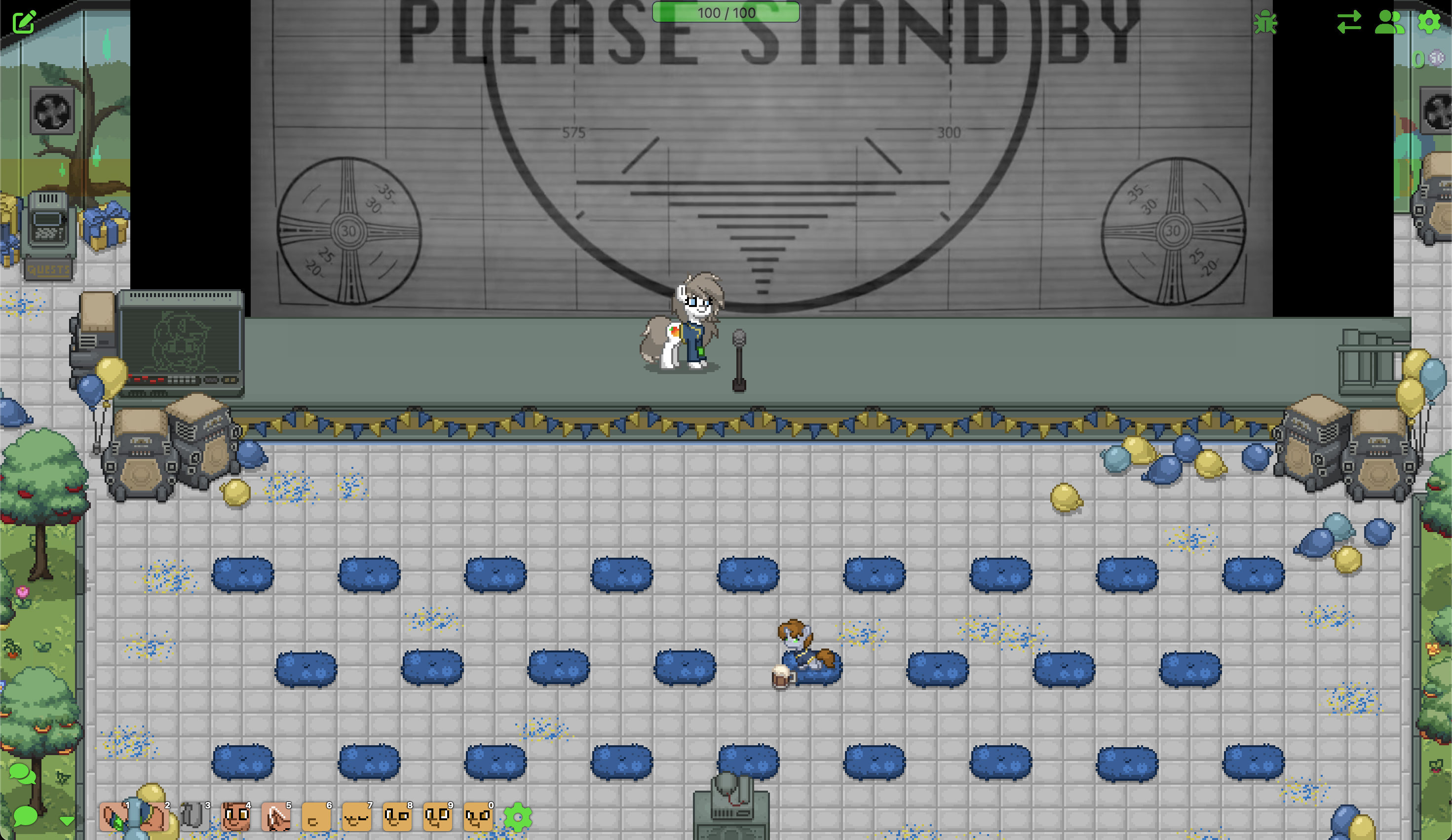The image size is (1452, 840).
Task: Select expression slot 8
Action: click(397, 816)
